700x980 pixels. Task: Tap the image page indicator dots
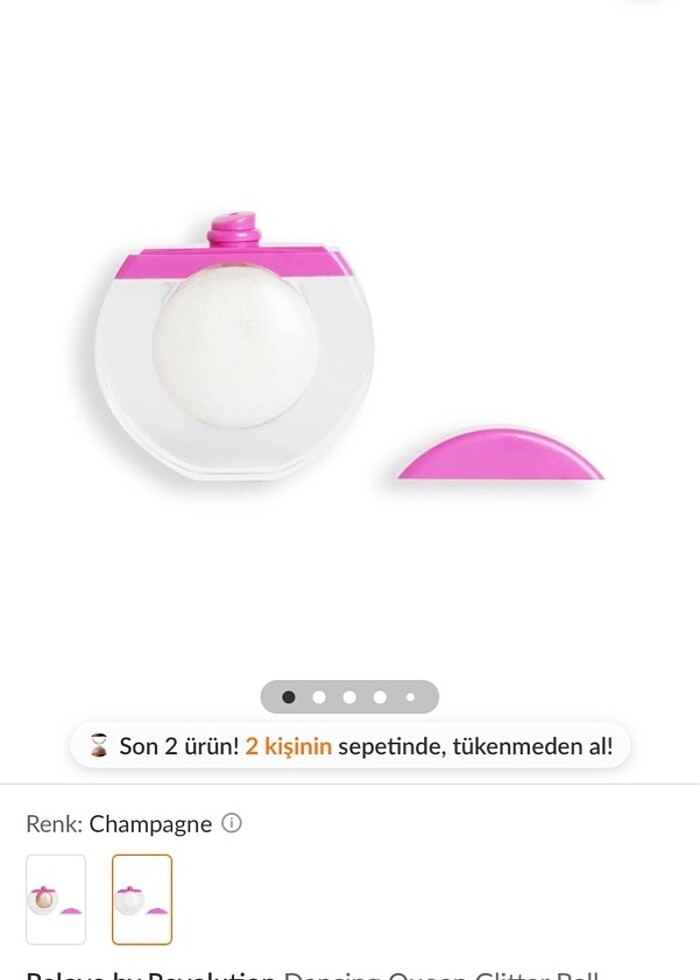(x=349, y=697)
